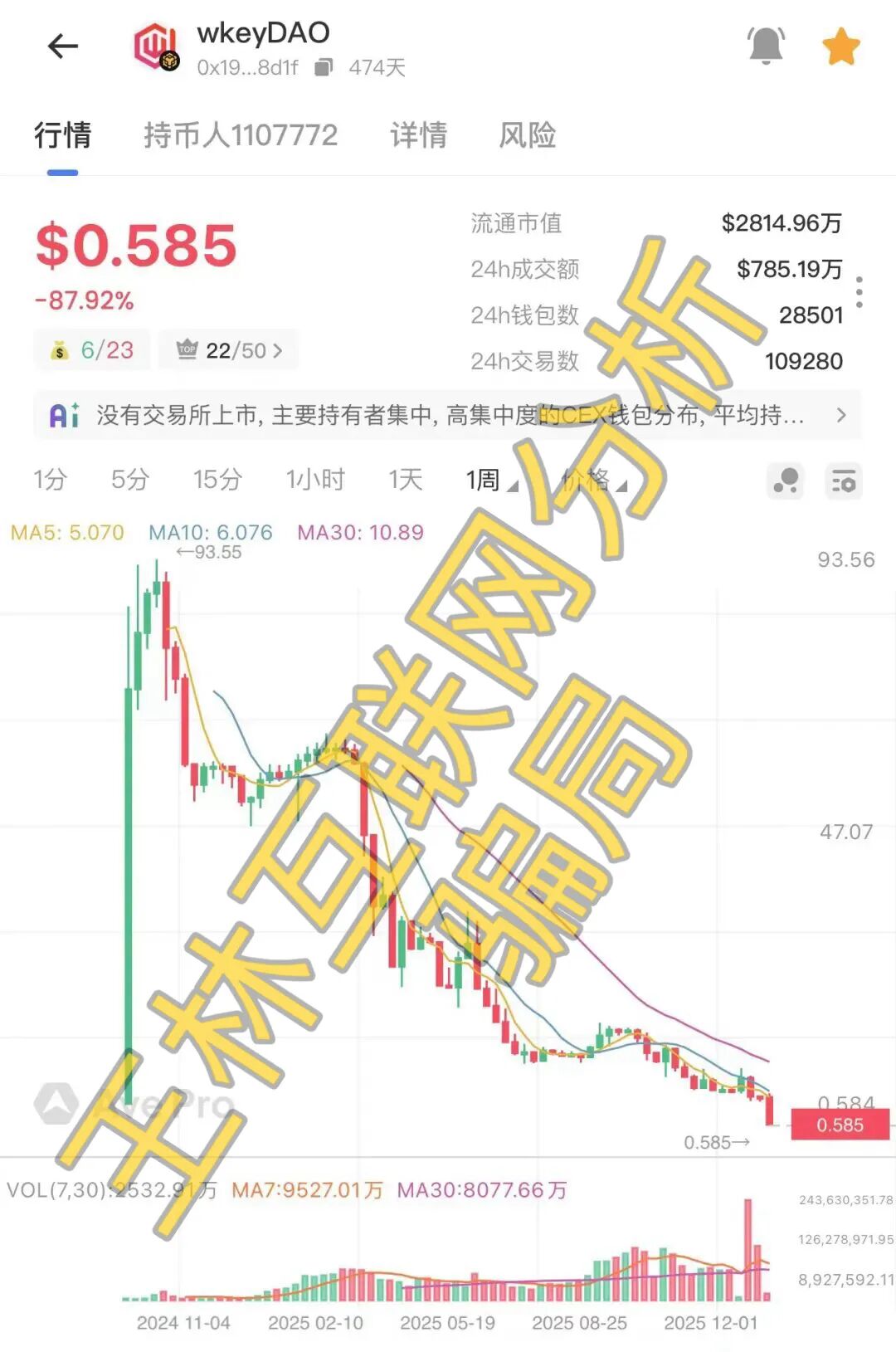Open the TOP 22/50 ranking chip
Screen dimensions: 896x1352
229,350
